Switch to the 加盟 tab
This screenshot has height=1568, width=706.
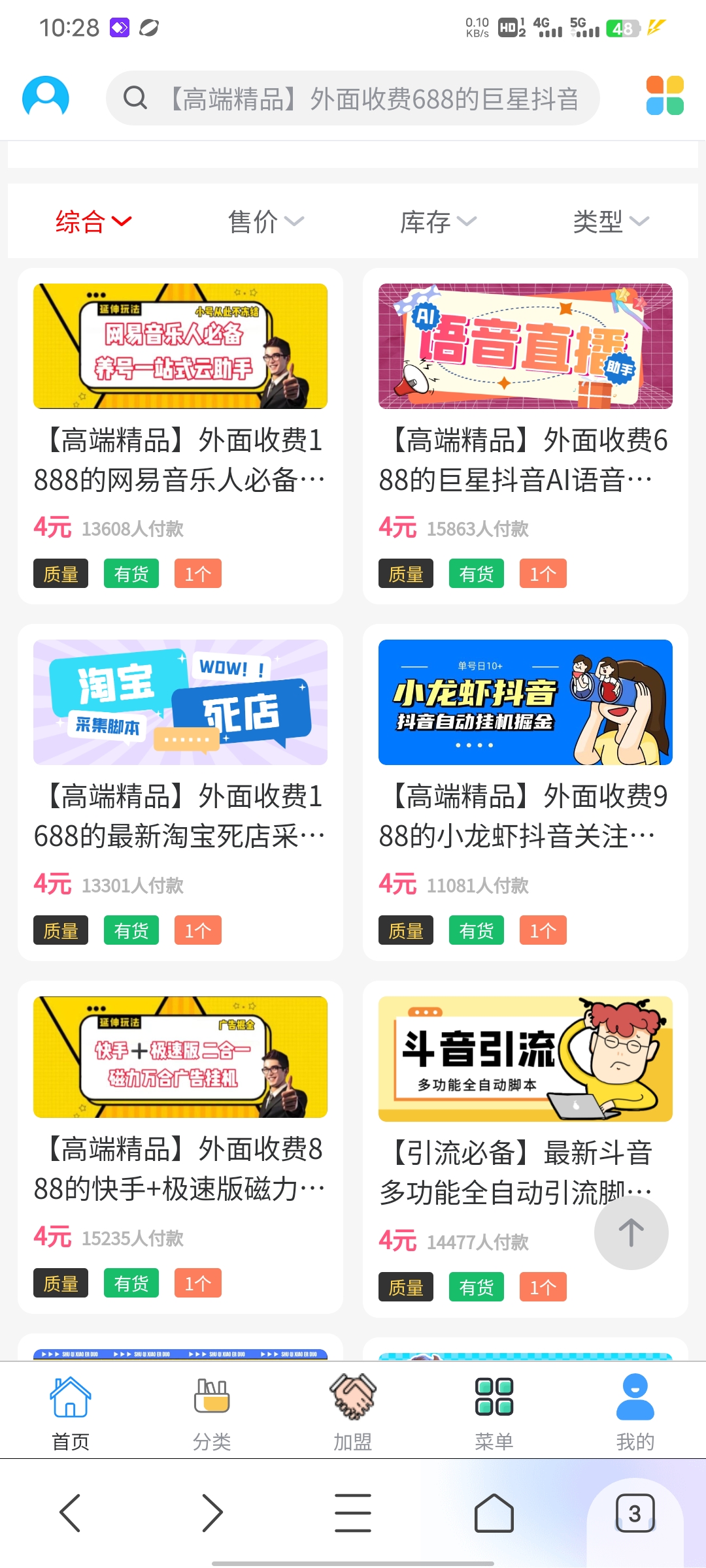[x=353, y=1413]
